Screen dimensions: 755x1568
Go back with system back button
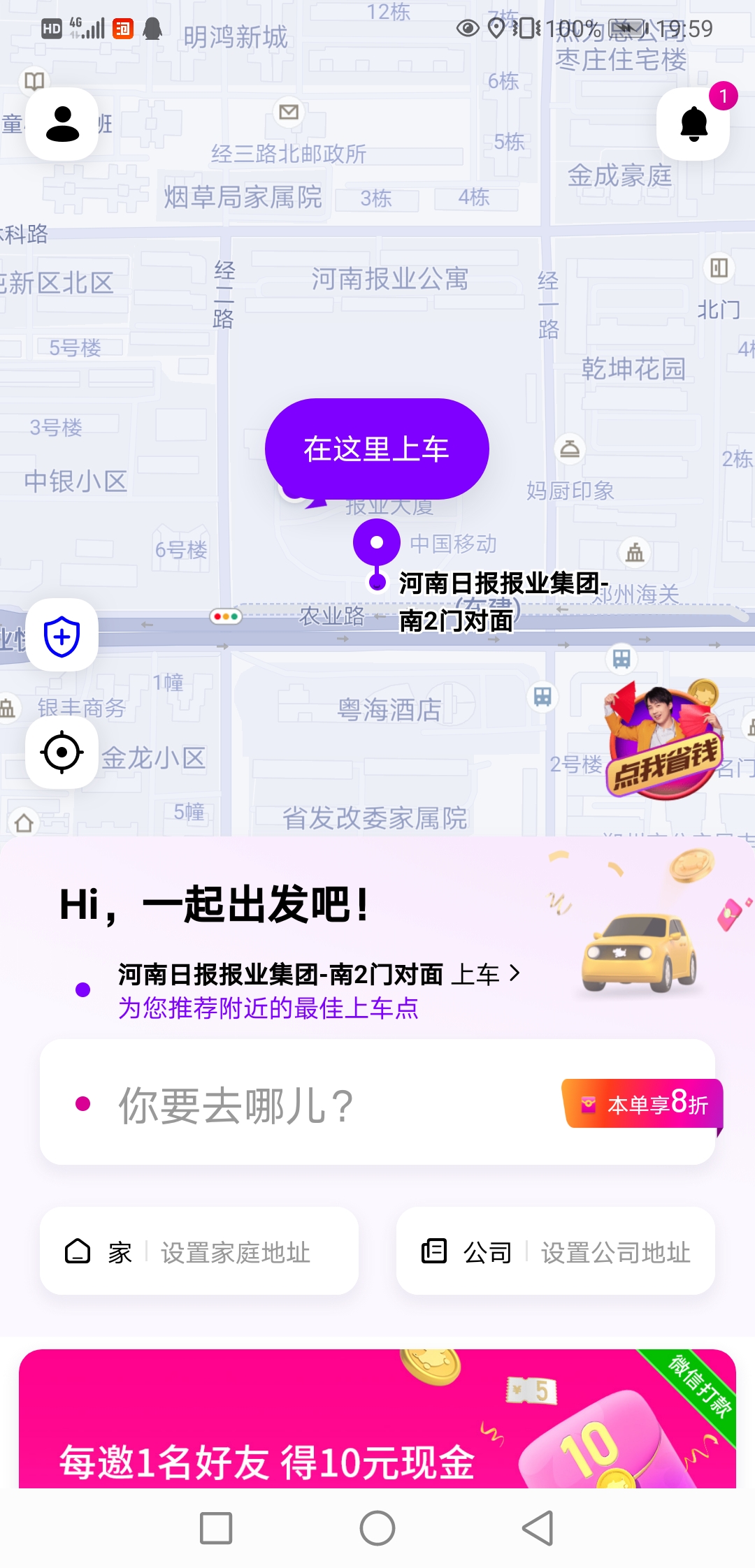click(538, 1528)
